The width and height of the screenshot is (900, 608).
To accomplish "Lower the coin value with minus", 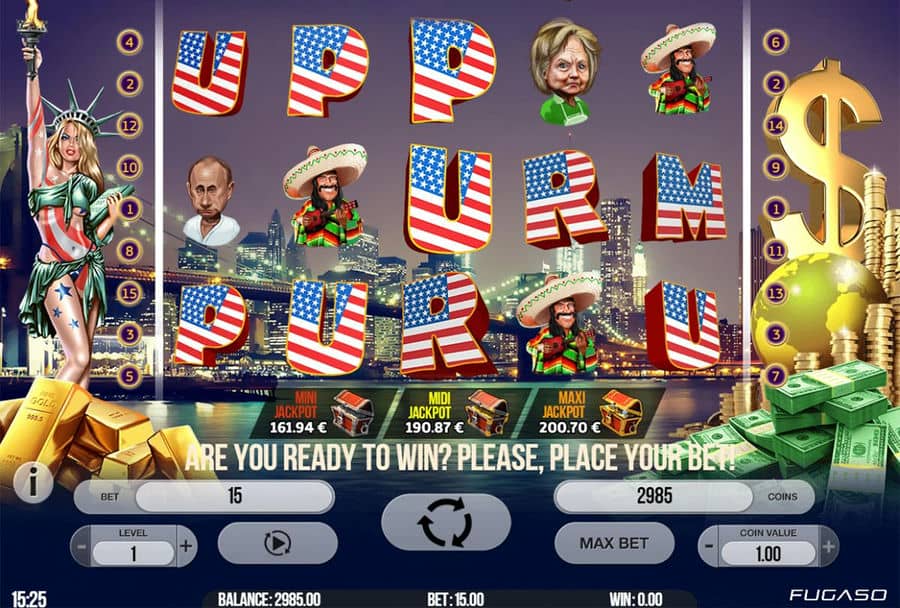I will click(709, 546).
